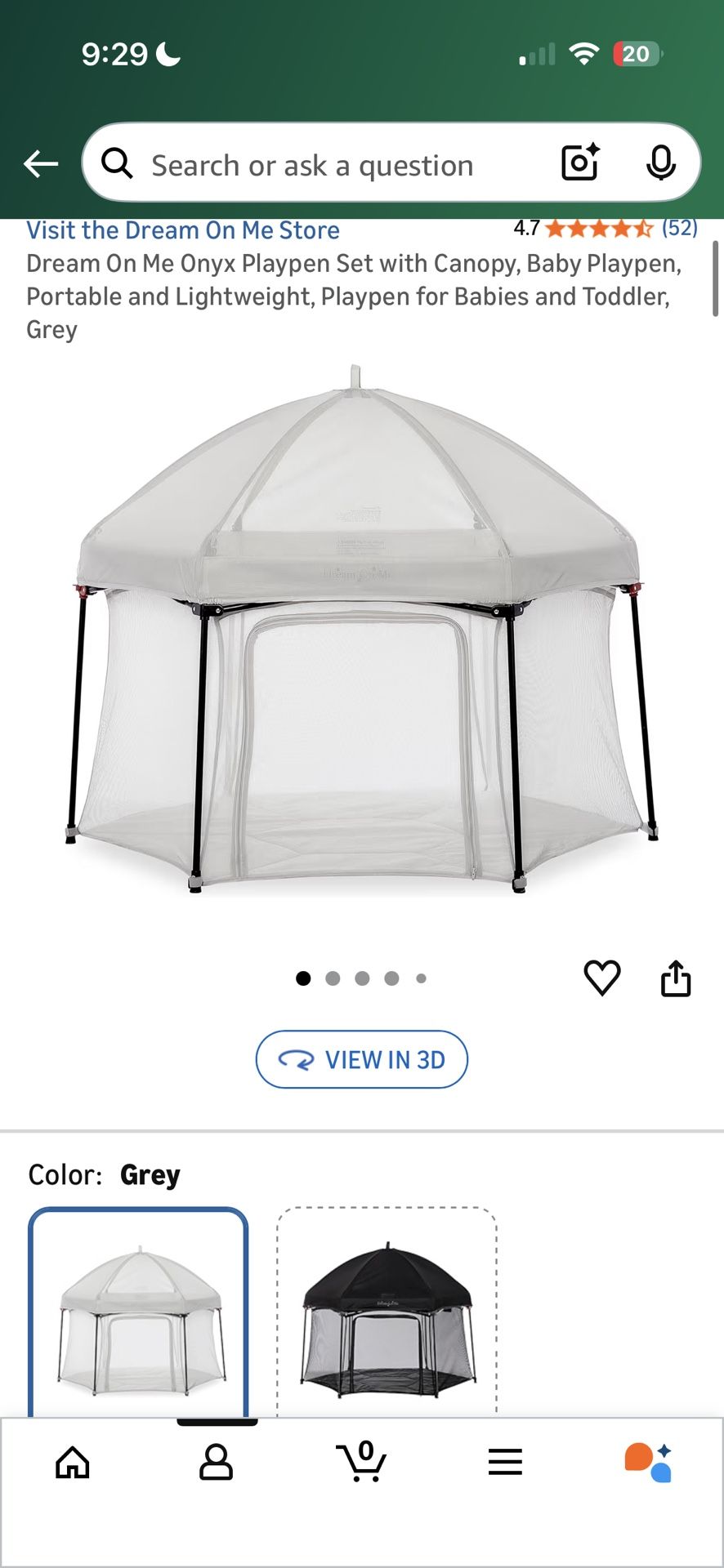
Task: Open the shopping cart
Action: [x=360, y=1463]
